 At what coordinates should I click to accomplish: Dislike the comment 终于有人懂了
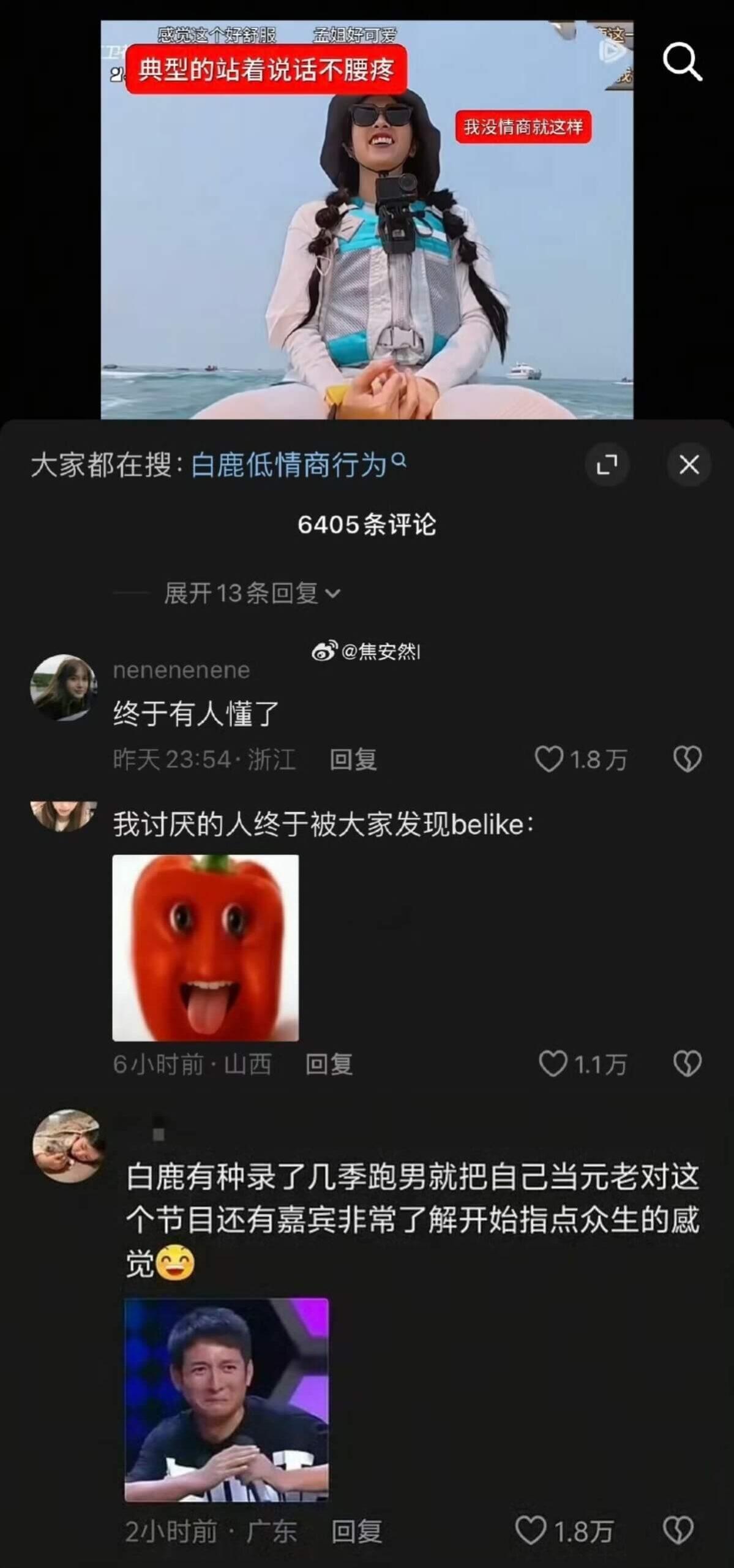[x=687, y=759]
